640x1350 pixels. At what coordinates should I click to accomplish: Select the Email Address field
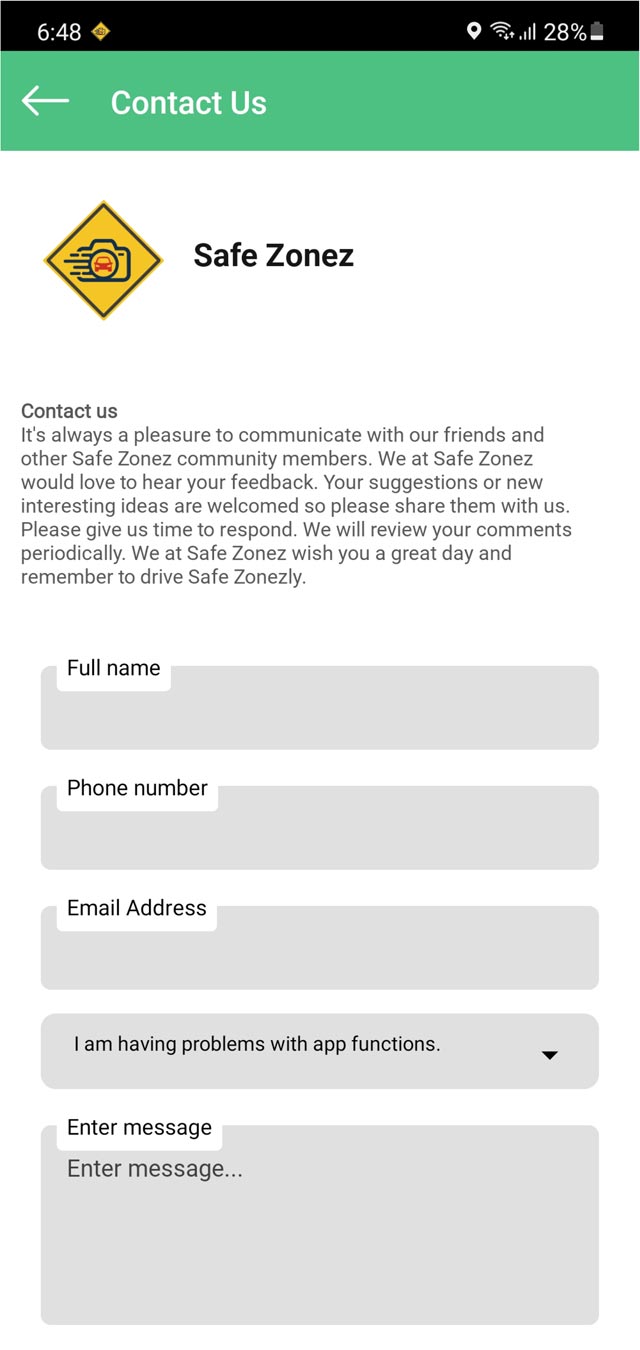320,952
